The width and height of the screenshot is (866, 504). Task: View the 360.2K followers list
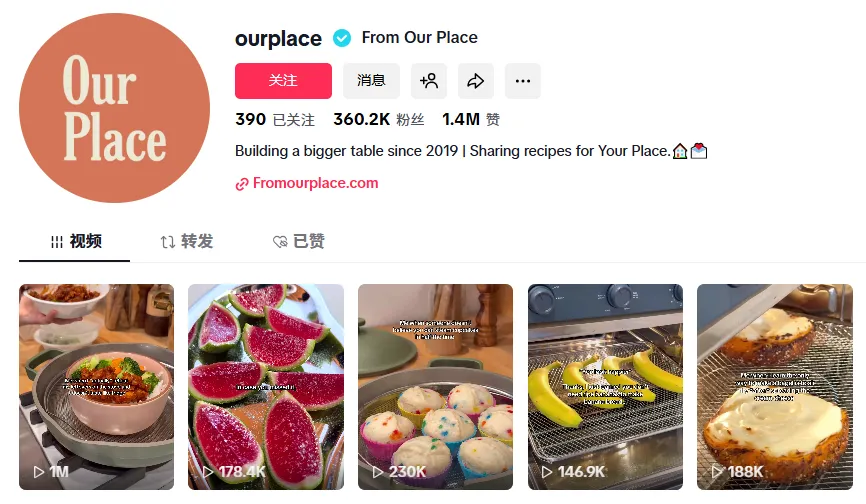[x=378, y=120]
